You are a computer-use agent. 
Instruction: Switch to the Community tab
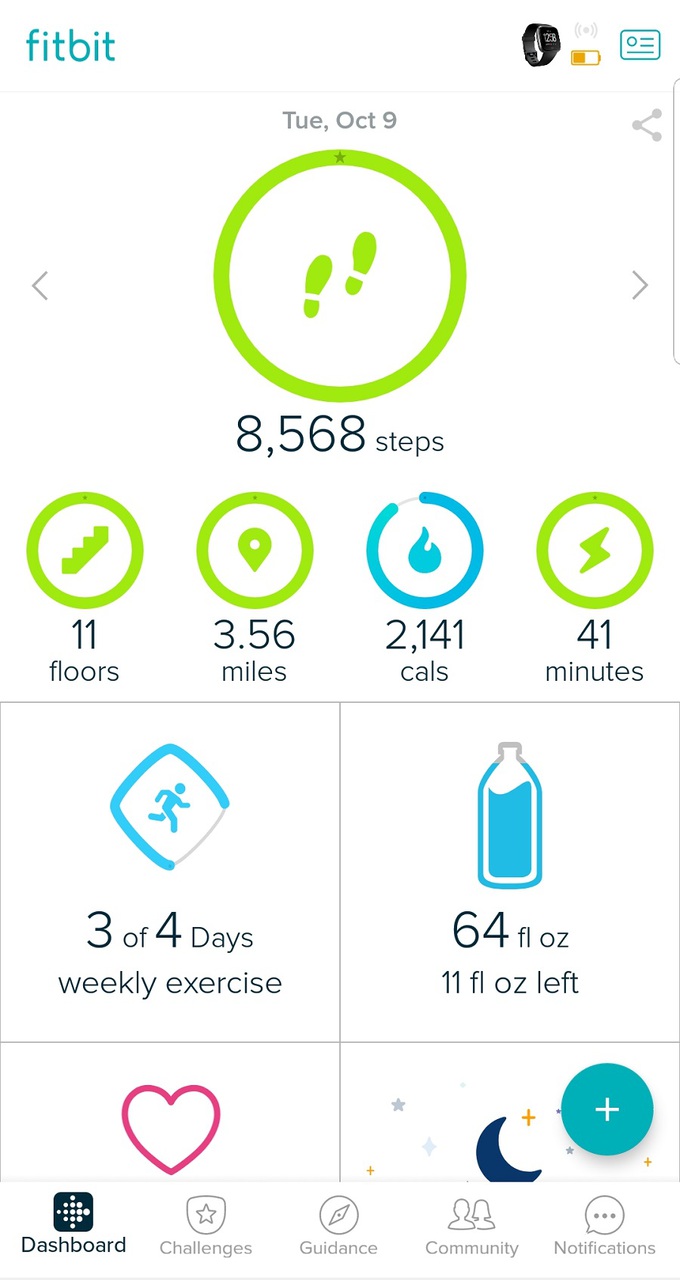[x=472, y=1227]
